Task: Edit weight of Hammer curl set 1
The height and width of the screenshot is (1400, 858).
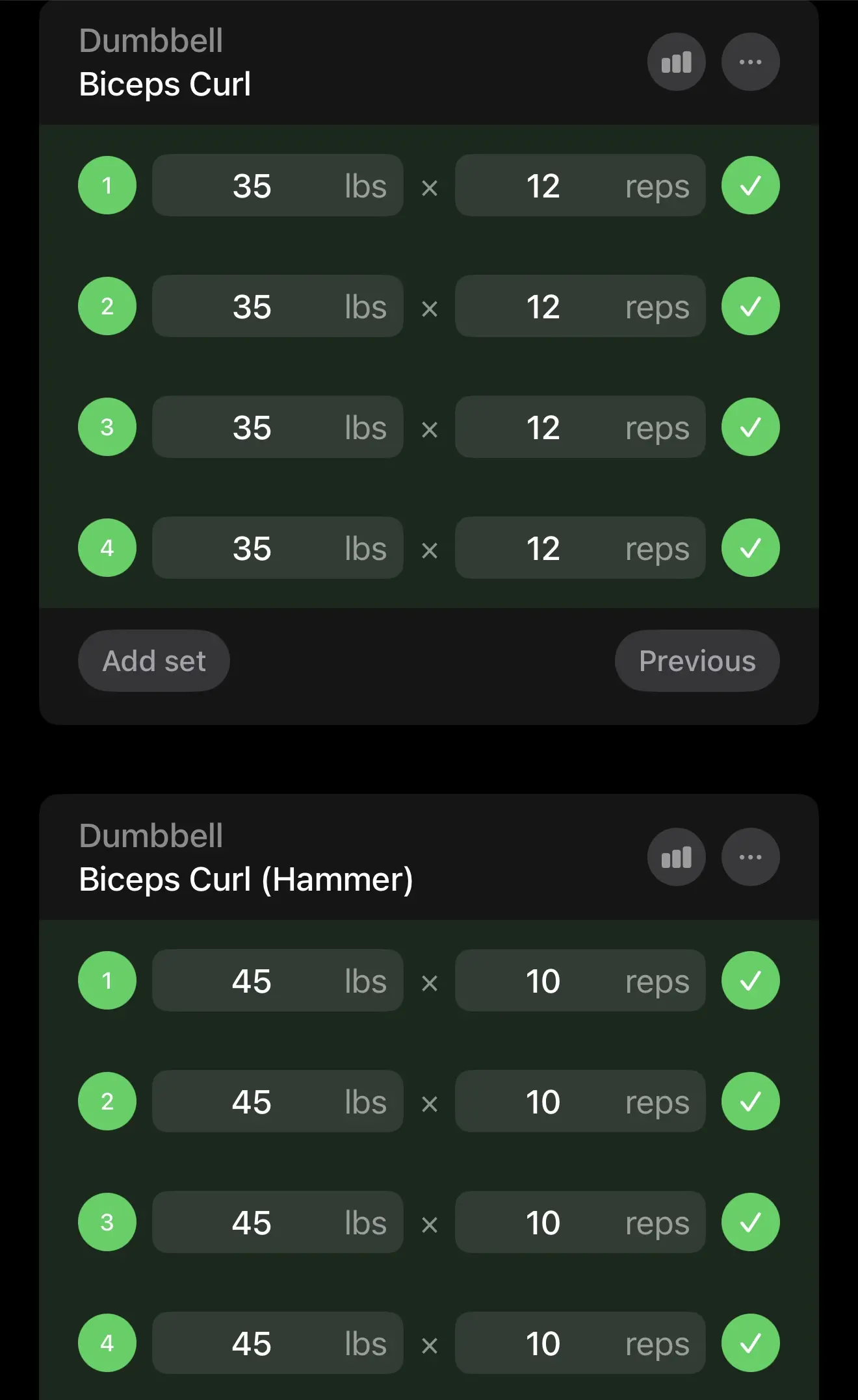Action: [x=278, y=981]
